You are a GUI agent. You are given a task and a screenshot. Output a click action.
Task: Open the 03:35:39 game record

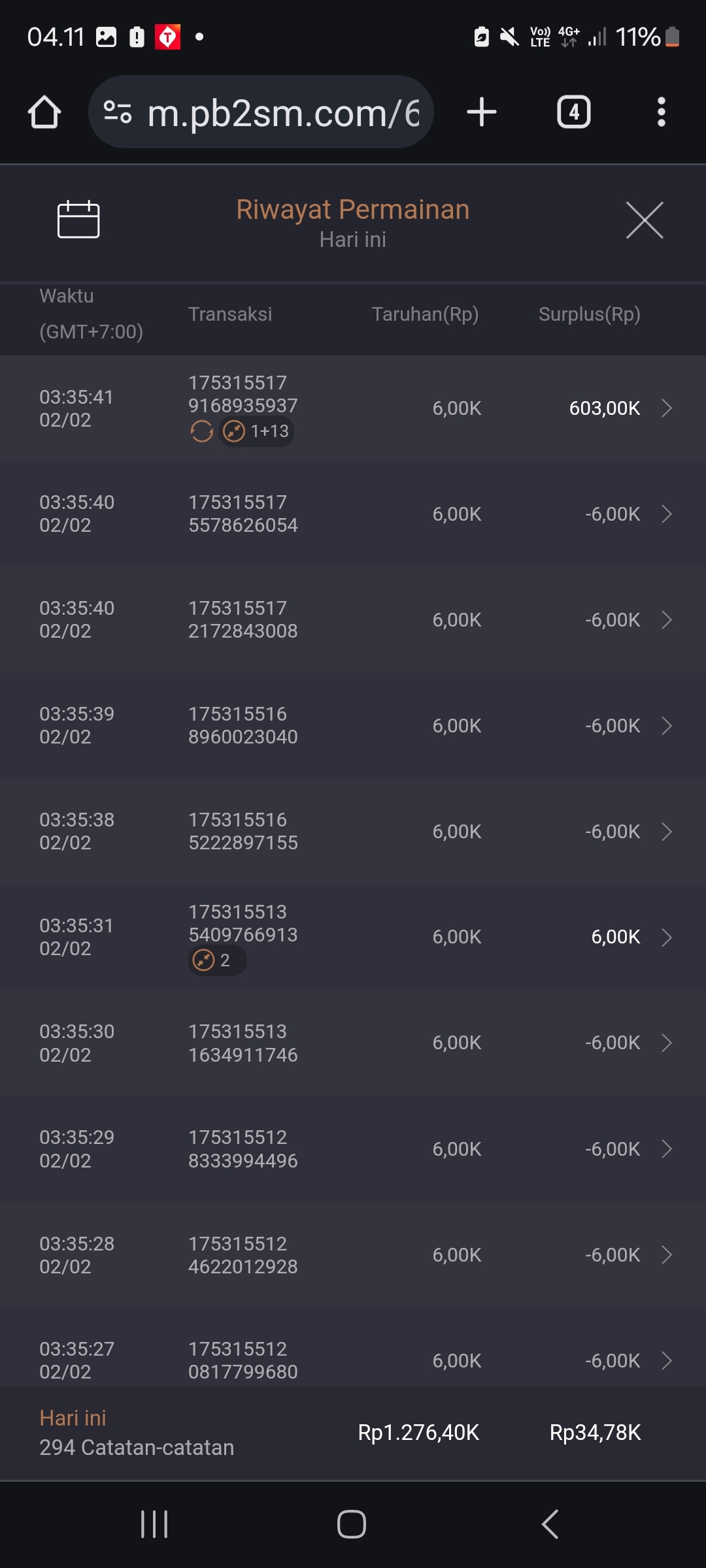(353, 726)
